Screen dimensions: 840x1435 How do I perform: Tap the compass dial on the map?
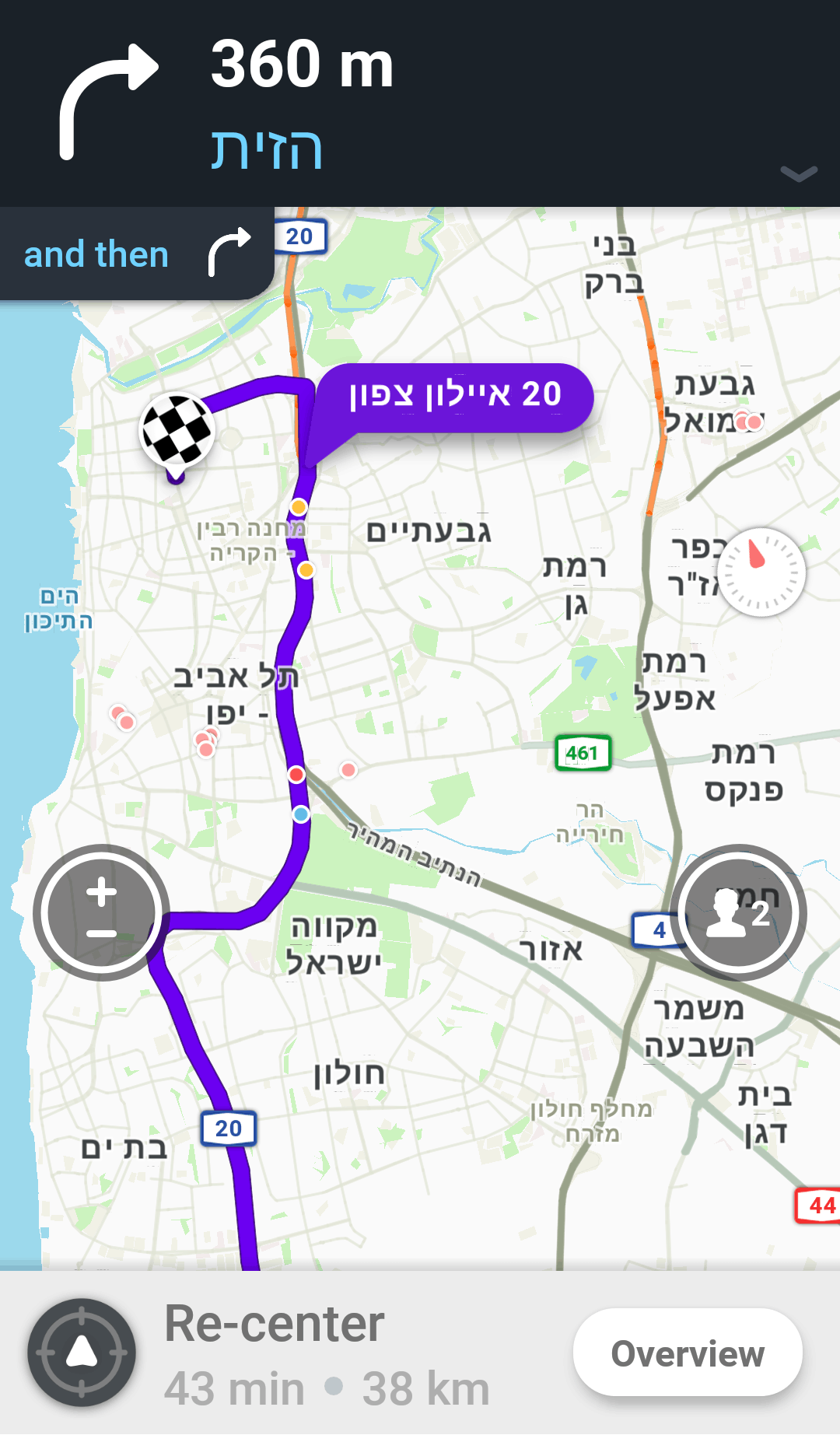761,572
